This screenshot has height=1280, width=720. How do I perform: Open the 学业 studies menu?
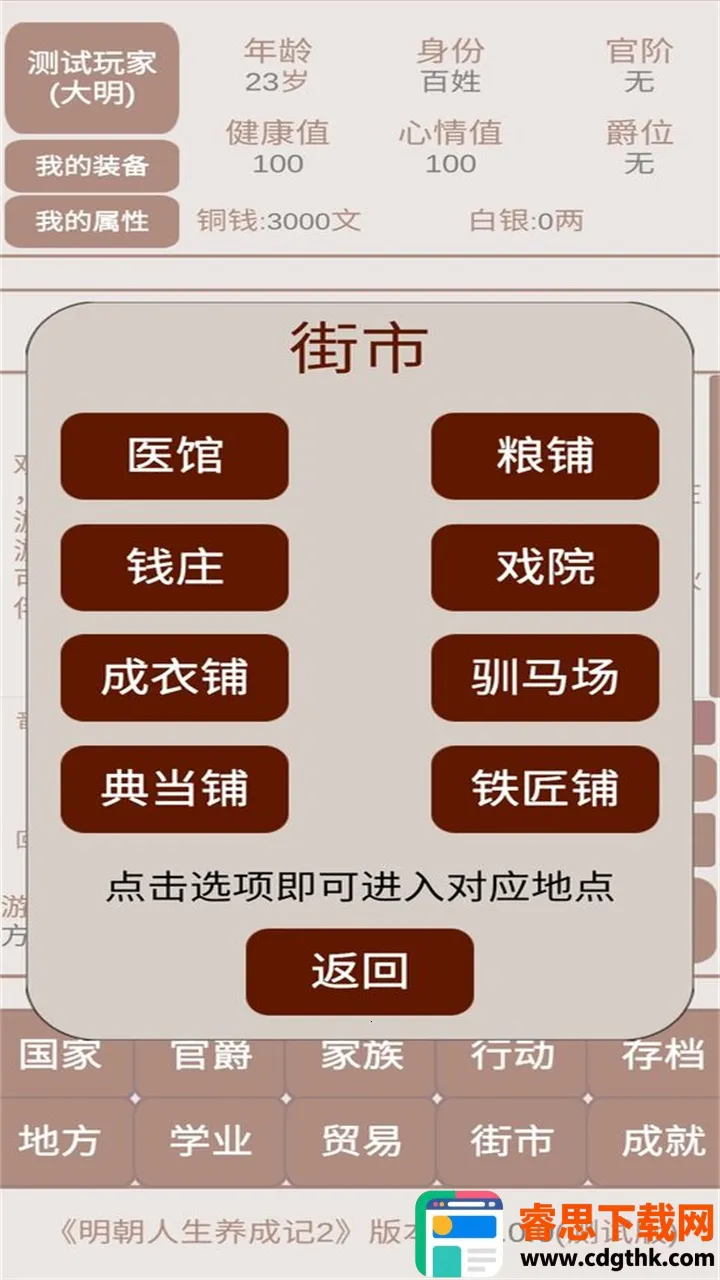click(x=211, y=1141)
